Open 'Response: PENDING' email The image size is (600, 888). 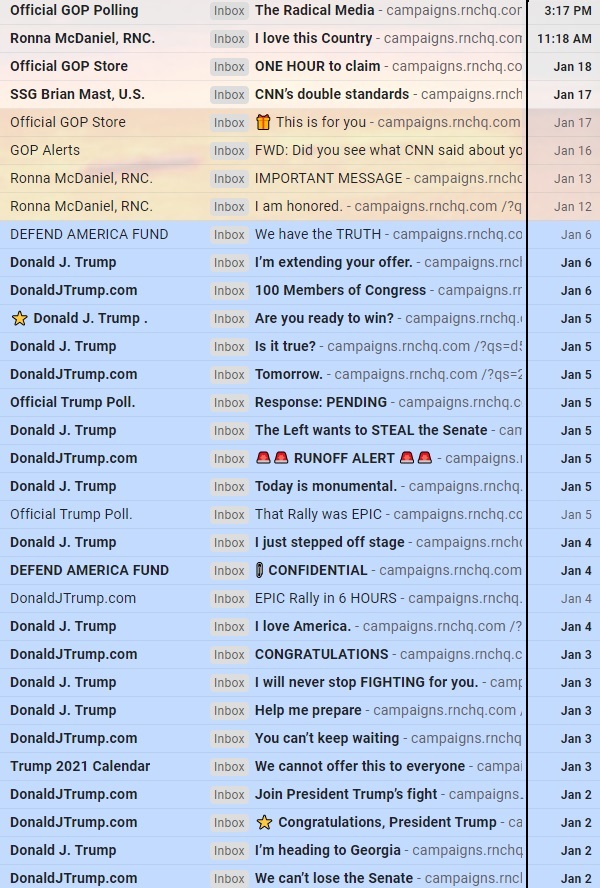click(x=320, y=402)
